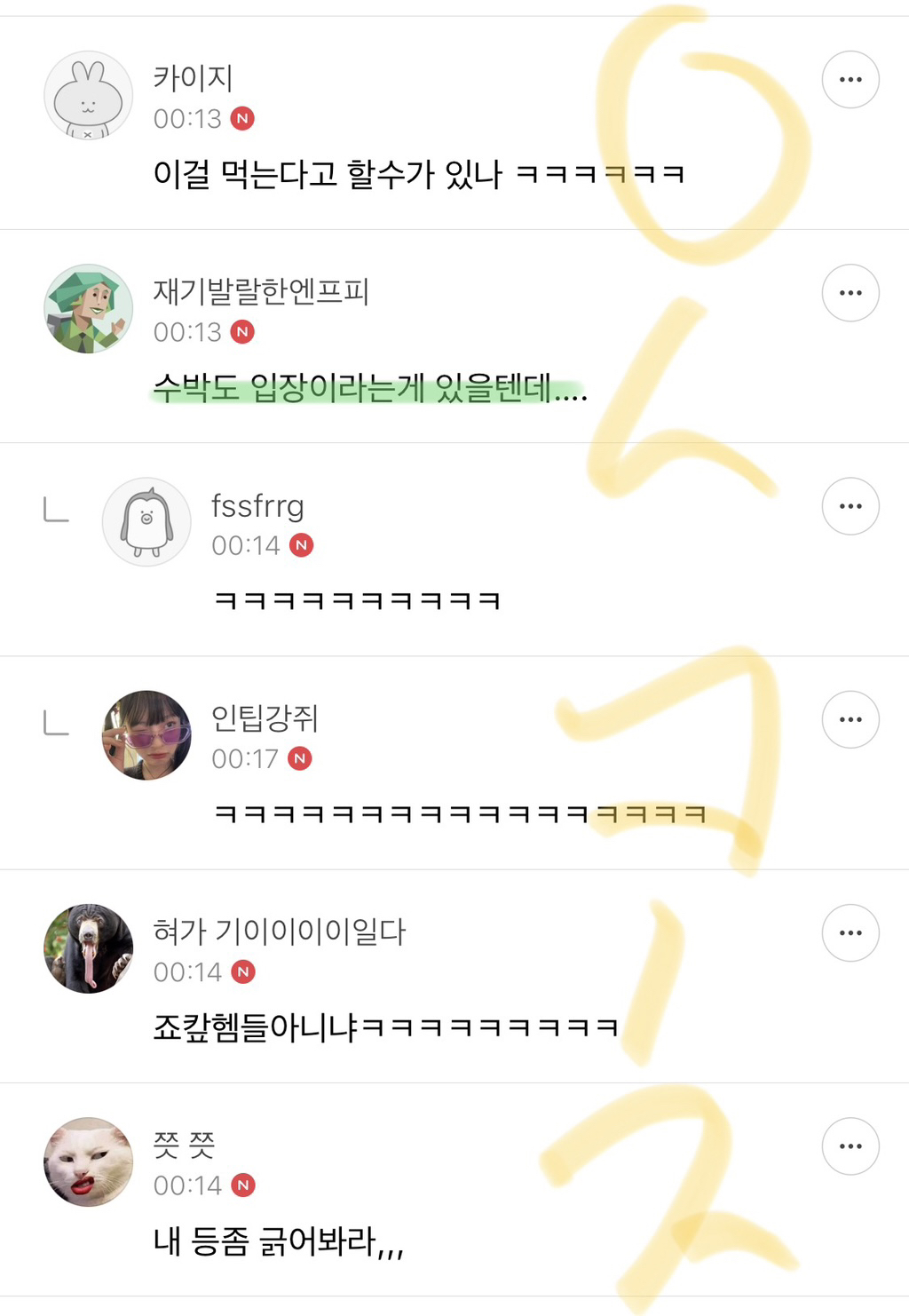View 카이지's profile picture
The image size is (909, 1316).
88,96
